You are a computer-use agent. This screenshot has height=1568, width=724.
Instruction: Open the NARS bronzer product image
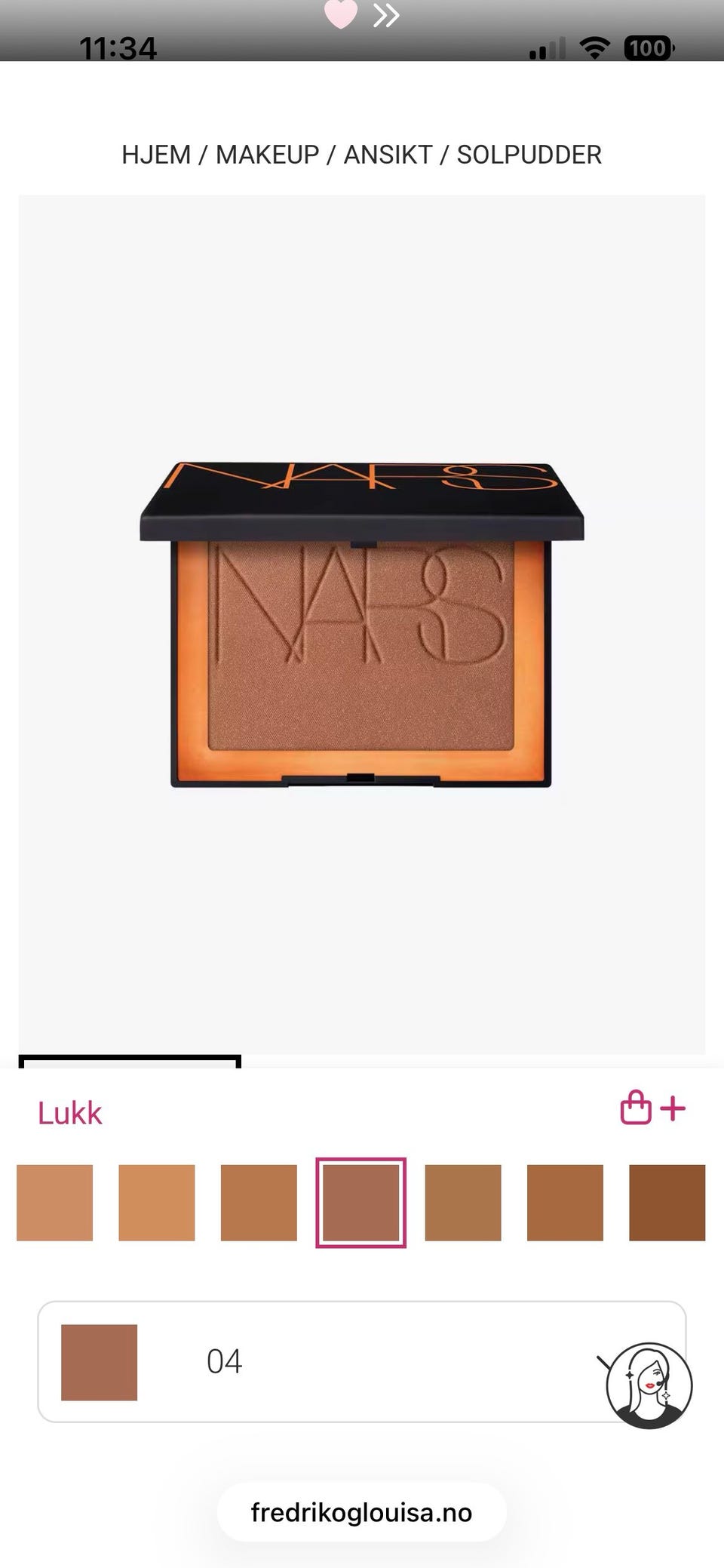click(x=362, y=625)
